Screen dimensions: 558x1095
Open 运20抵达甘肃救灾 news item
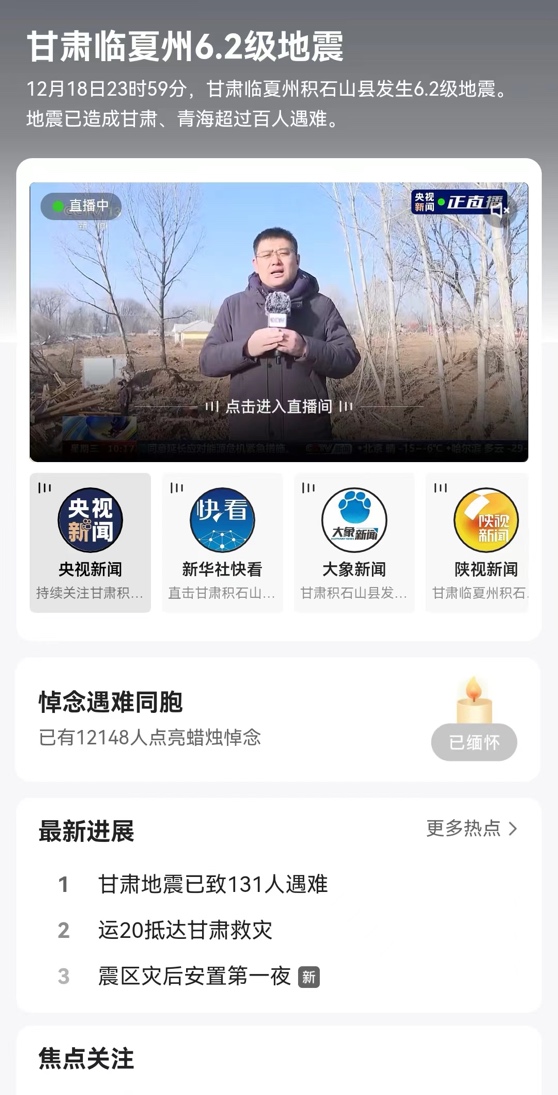(185, 930)
